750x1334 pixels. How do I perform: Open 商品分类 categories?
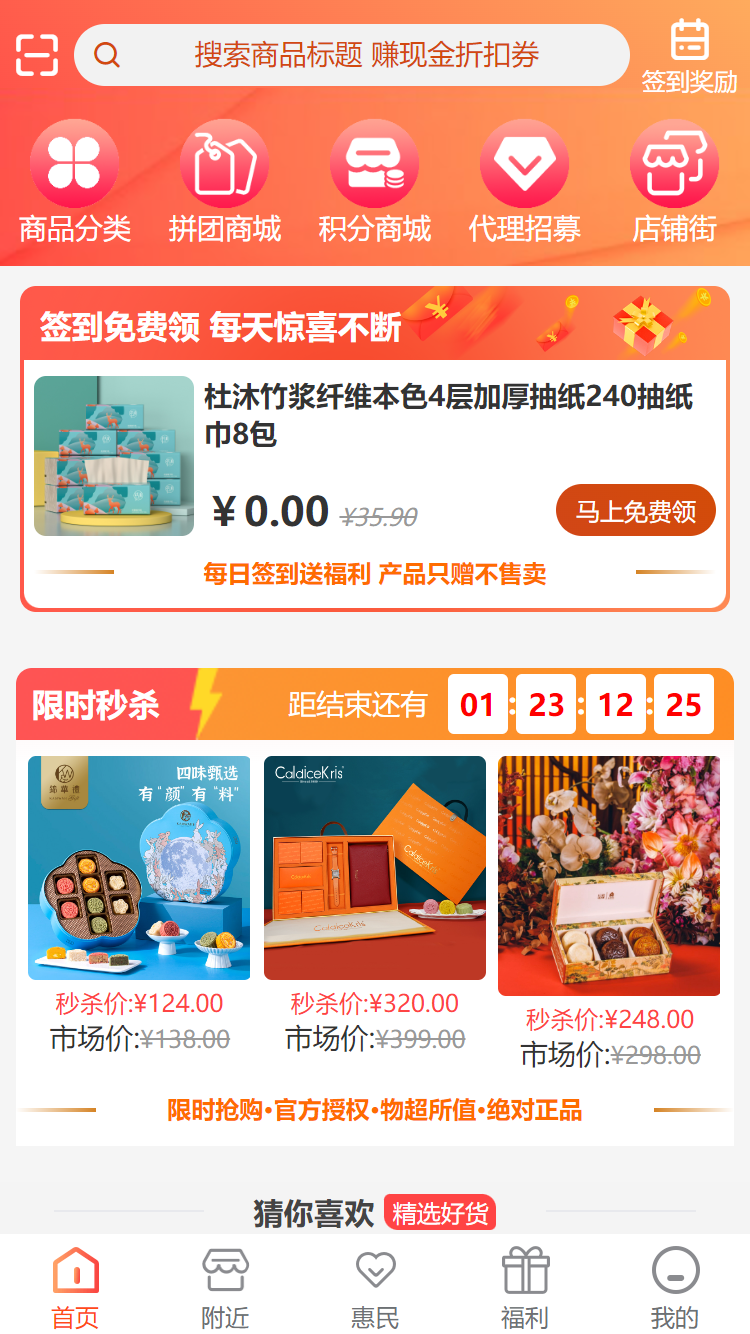(x=75, y=182)
